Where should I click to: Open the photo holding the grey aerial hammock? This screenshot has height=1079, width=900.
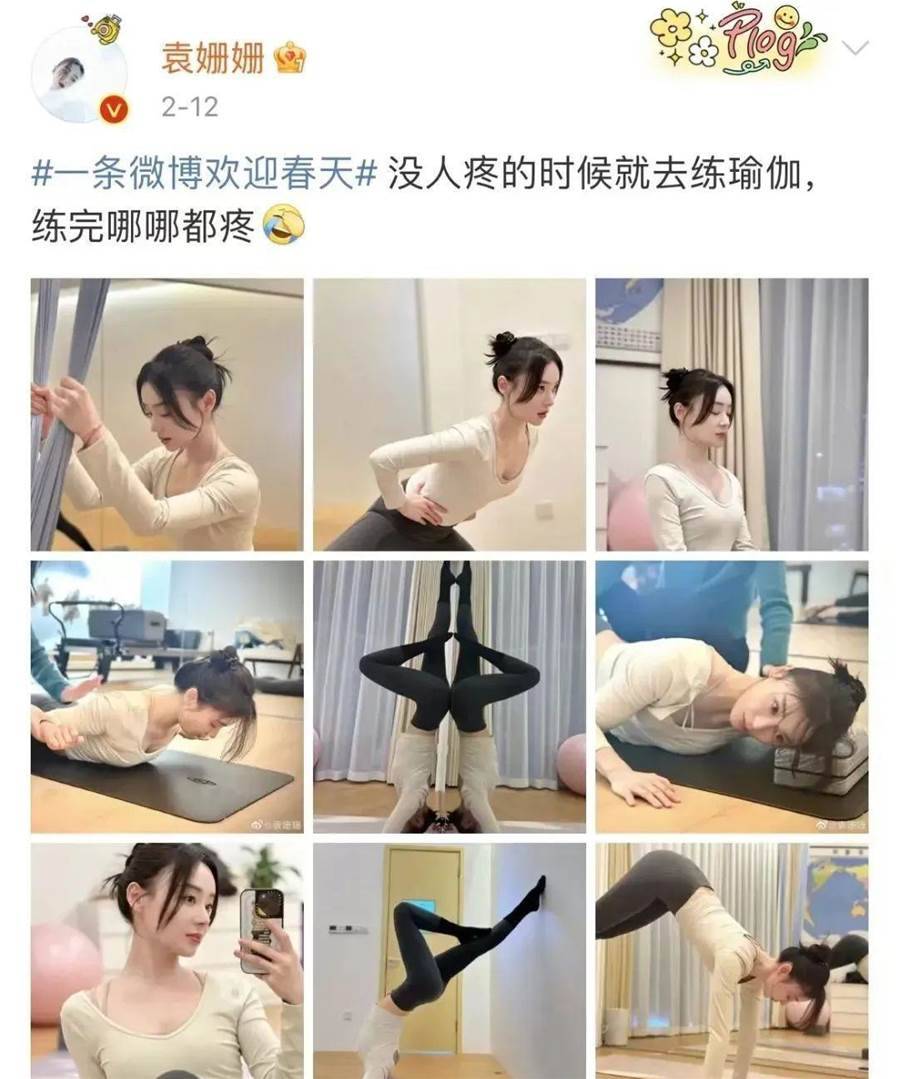tap(167, 414)
